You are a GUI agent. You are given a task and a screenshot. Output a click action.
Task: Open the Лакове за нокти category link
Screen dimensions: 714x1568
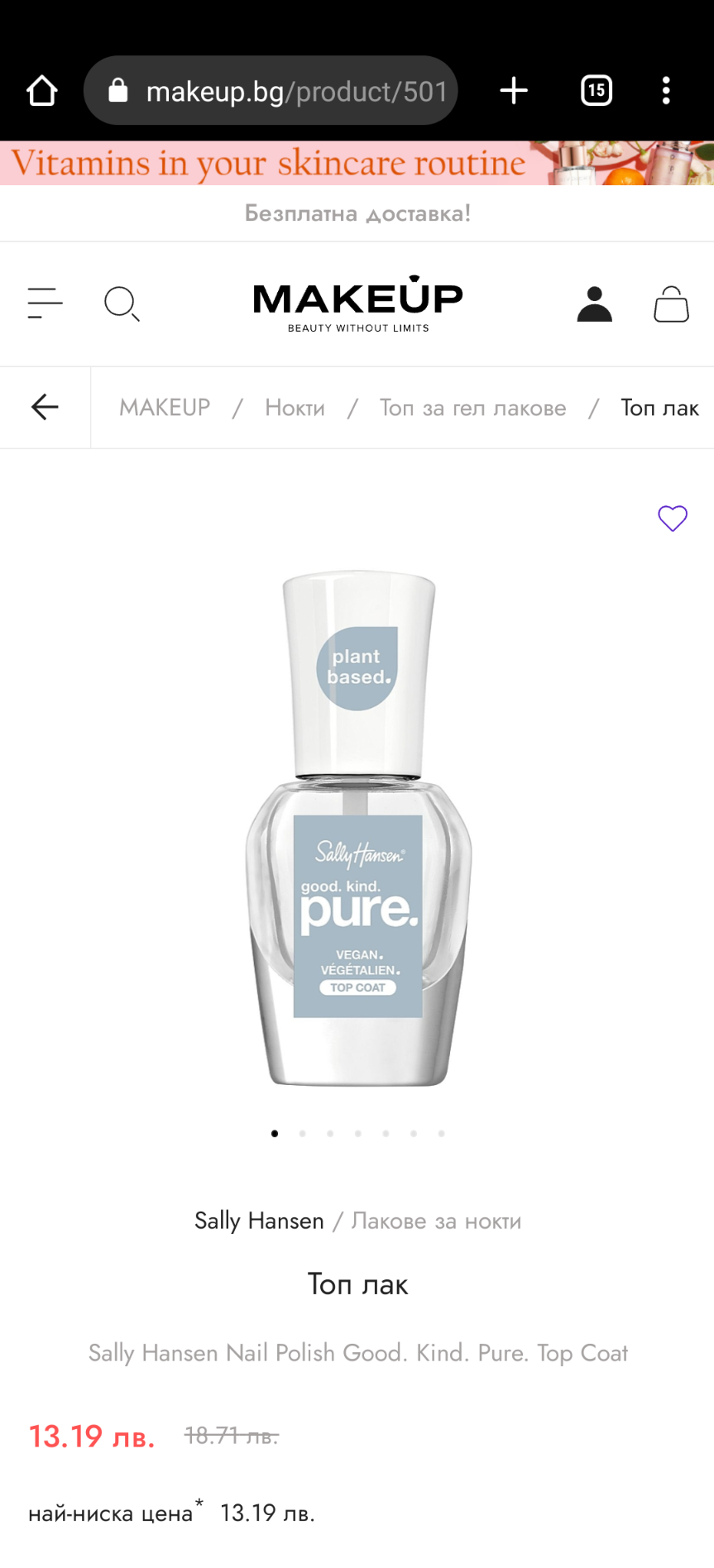(436, 1221)
